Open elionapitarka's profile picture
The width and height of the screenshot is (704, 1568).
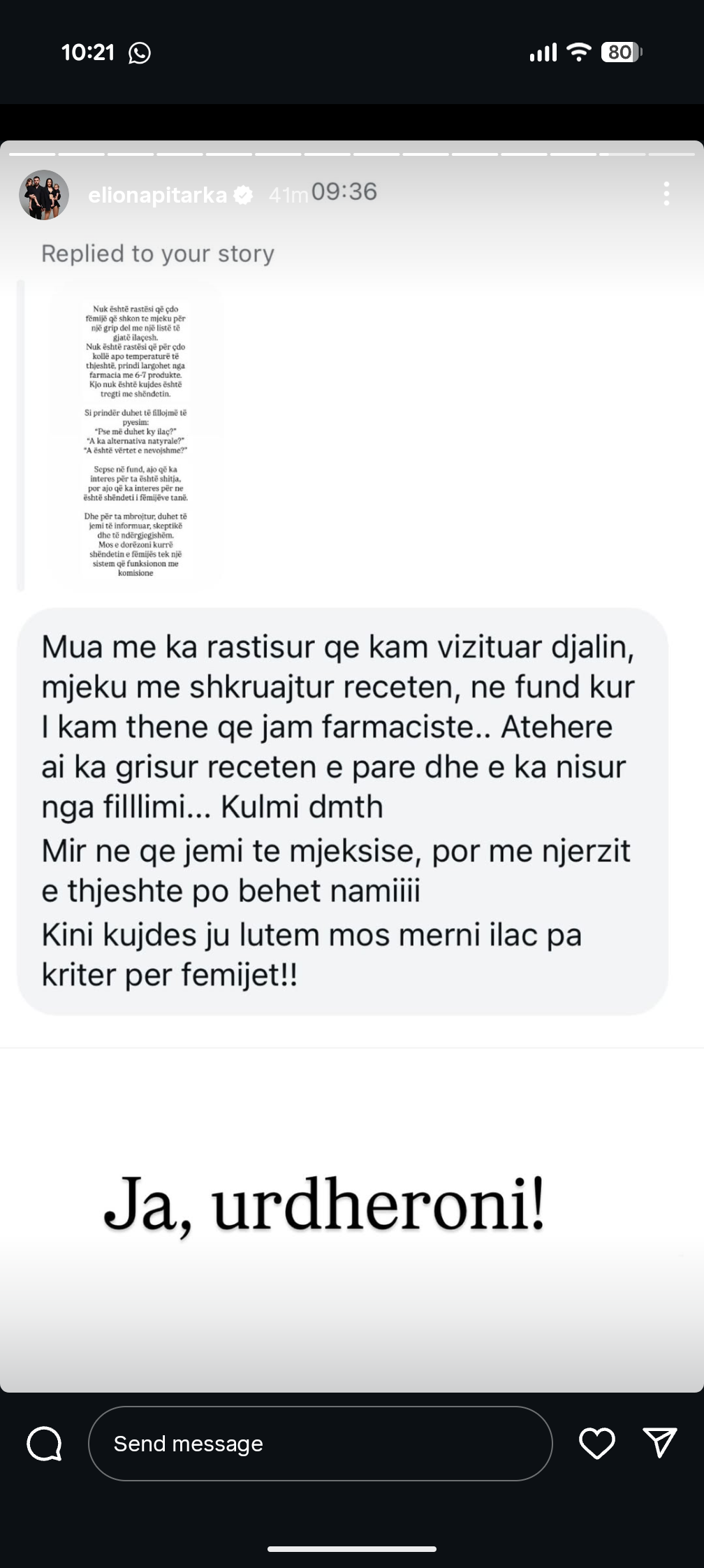44,195
